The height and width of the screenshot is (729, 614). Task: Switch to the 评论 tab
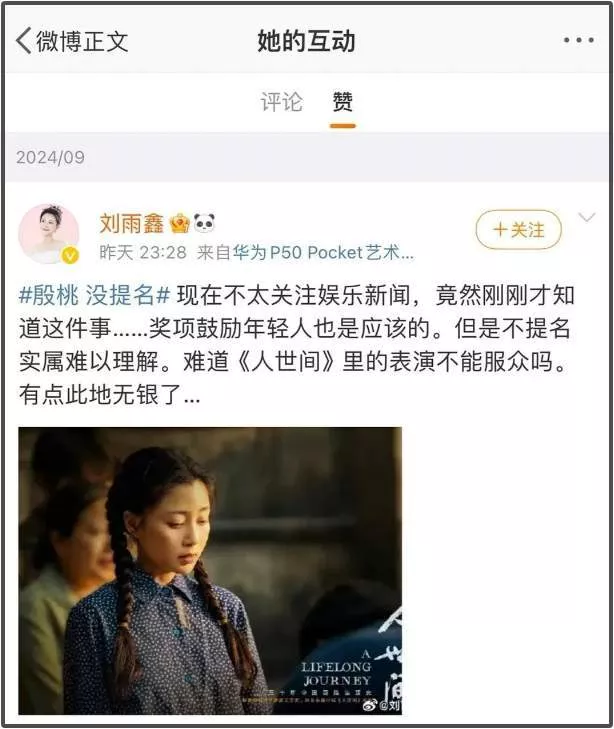pyautogui.click(x=281, y=101)
